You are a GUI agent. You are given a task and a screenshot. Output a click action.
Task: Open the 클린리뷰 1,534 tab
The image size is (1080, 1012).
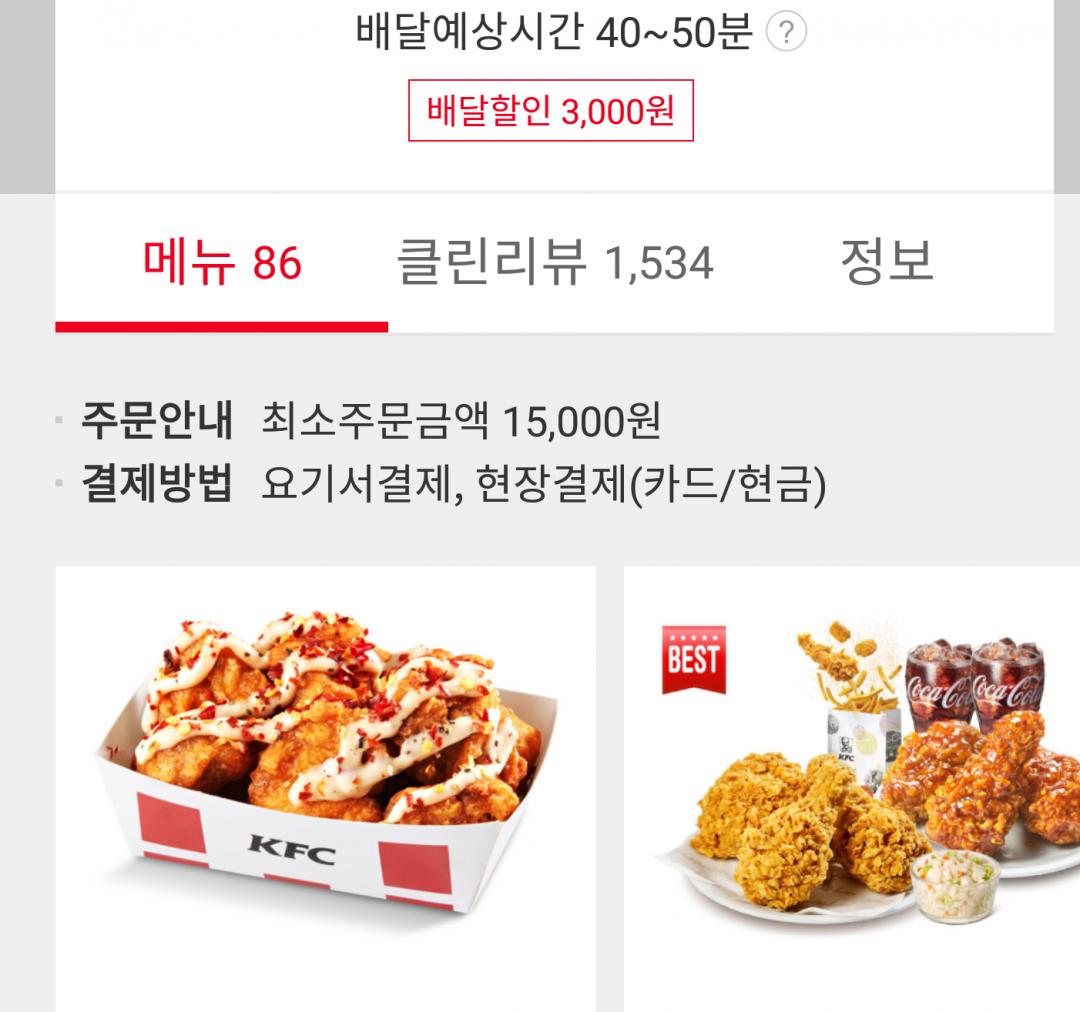pos(555,262)
